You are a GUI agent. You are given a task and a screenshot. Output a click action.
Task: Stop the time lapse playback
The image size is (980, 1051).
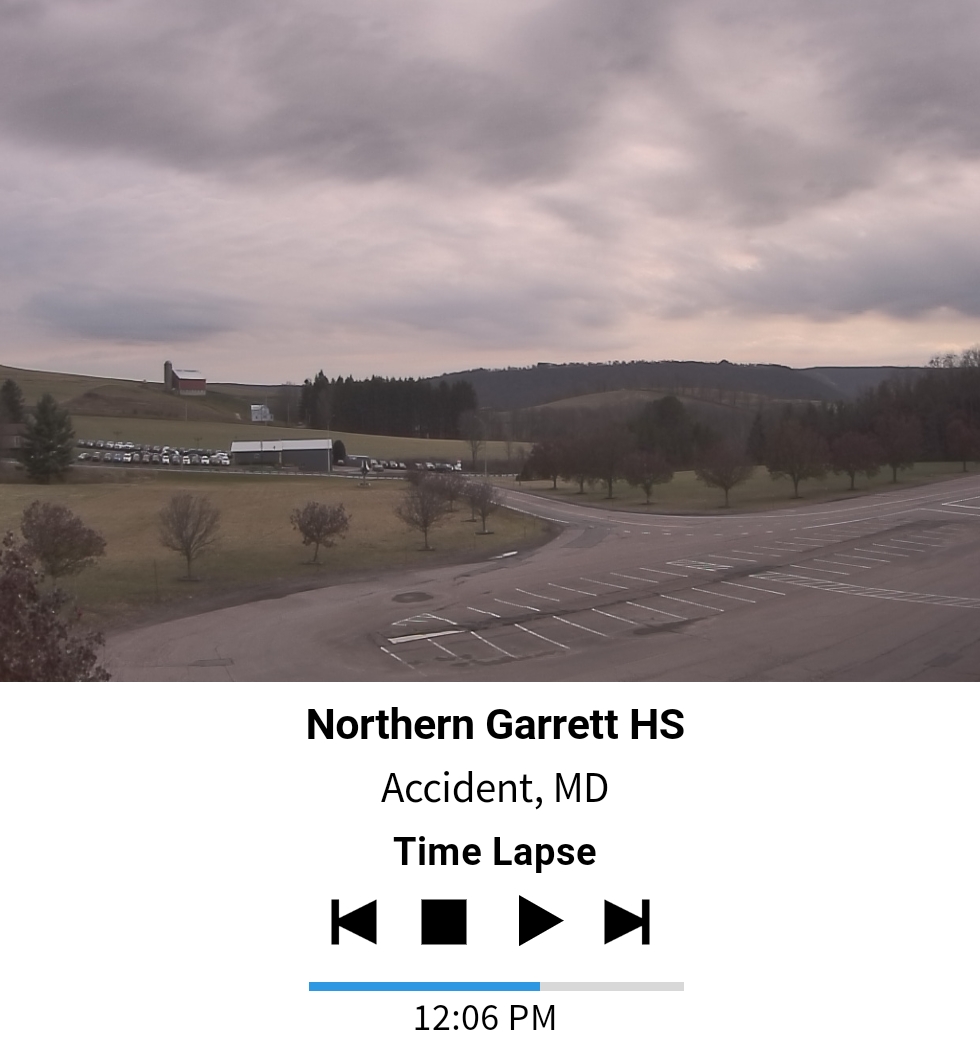click(x=444, y=921)
